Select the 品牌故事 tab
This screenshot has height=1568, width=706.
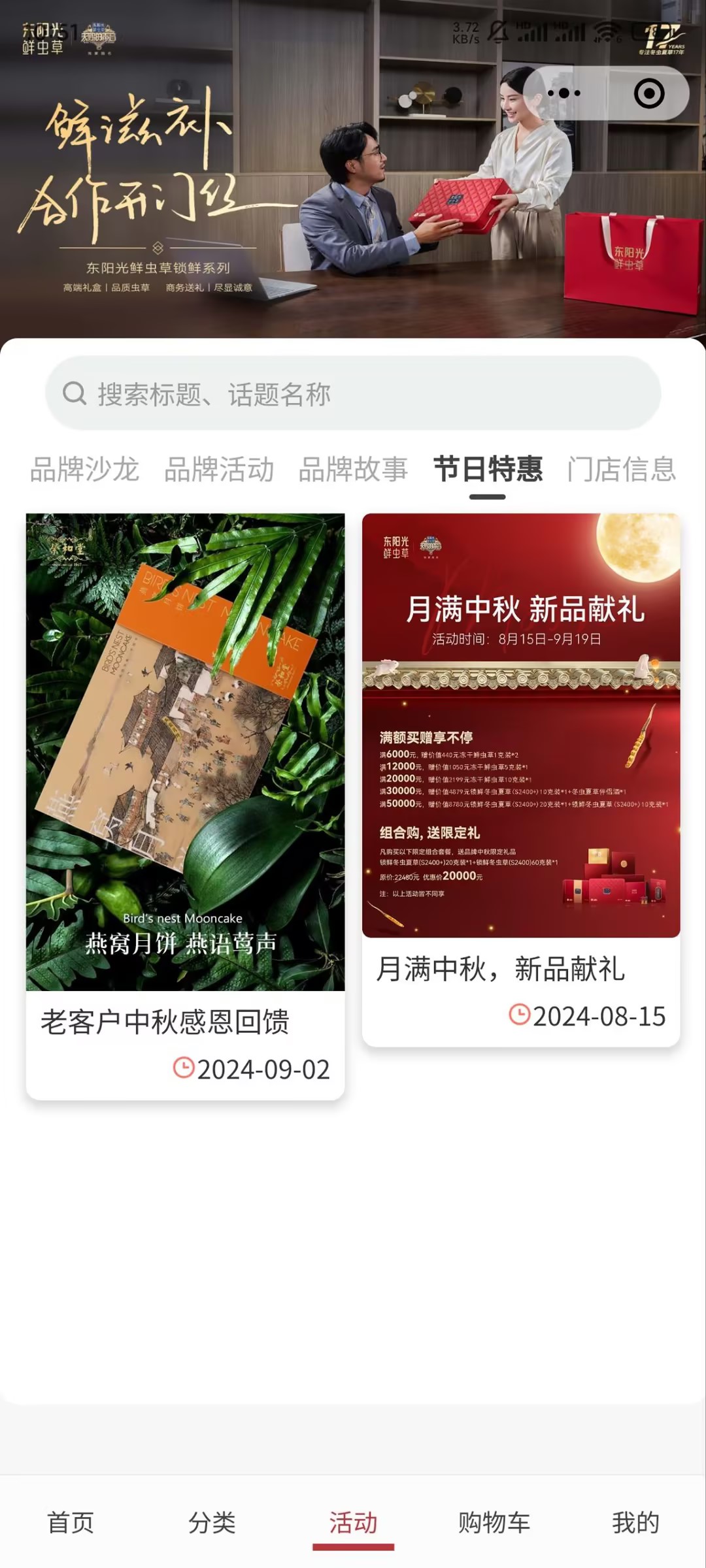tap(353, 470)
